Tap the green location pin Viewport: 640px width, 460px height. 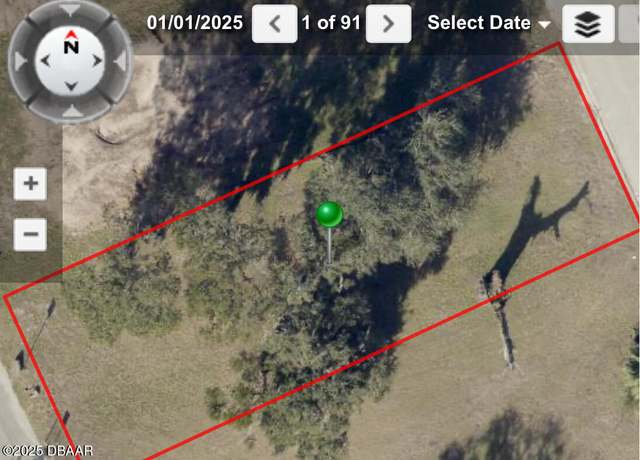[329, 214]
